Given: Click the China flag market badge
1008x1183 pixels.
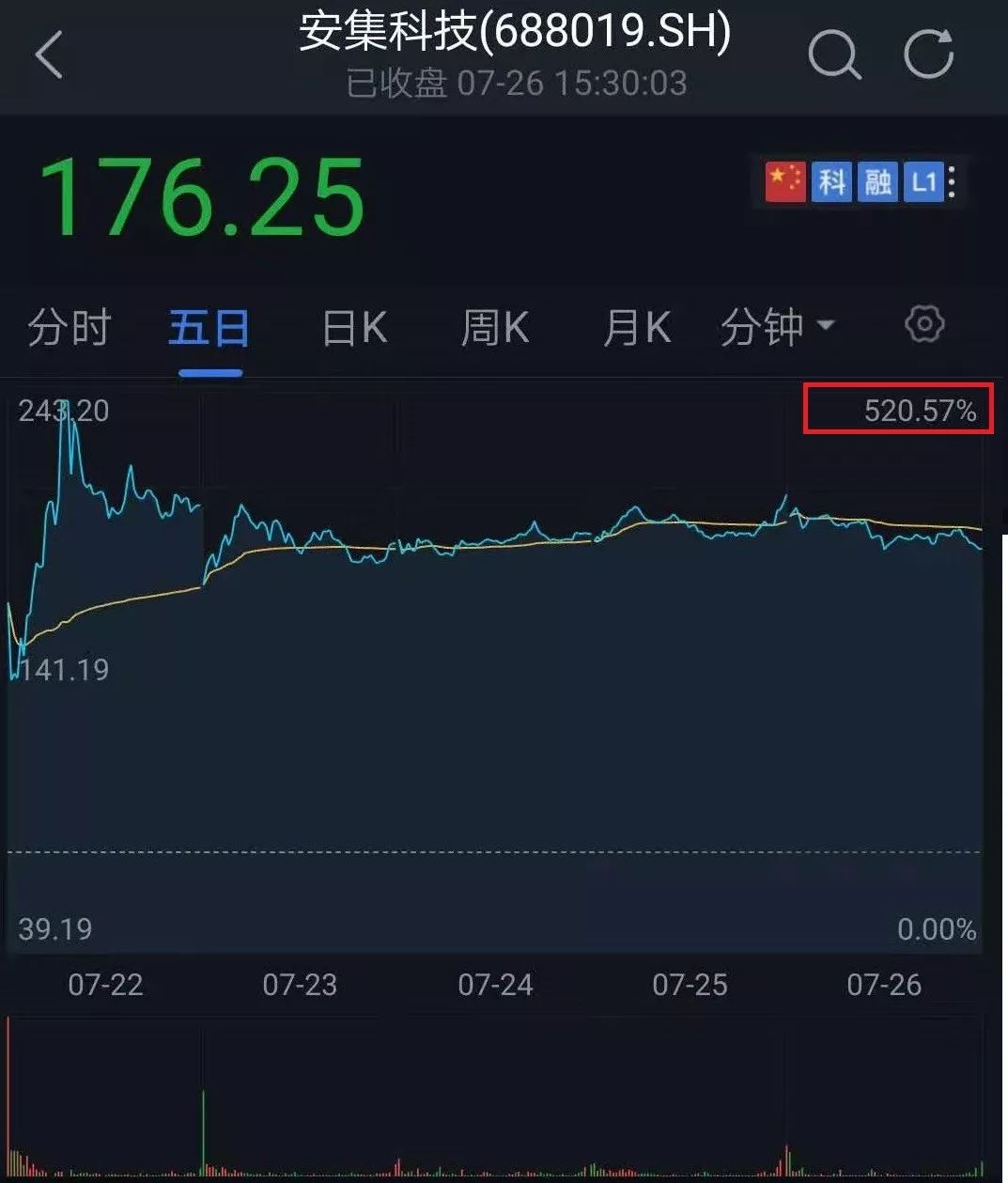Looking at the screenshot, I should tap(784, 181).
